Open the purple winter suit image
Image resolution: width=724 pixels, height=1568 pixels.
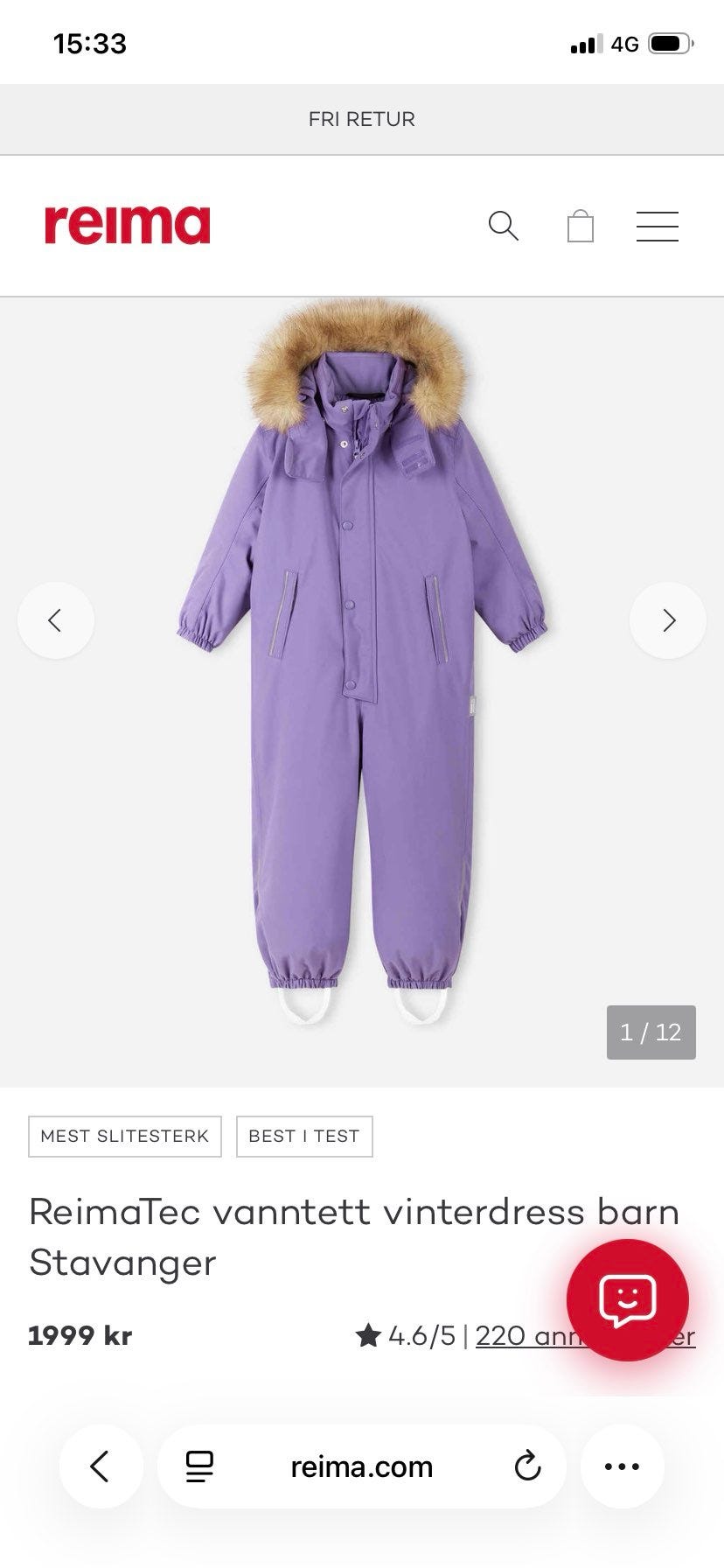(x=362, y=663)
